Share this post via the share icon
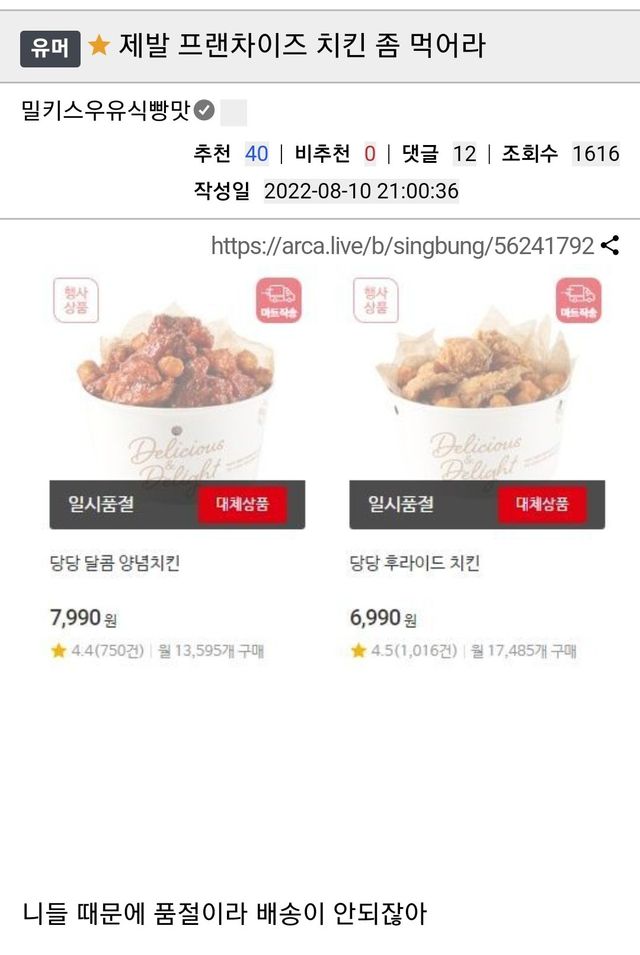The height and width of the screenshot is (955, 640). (610, 245)
